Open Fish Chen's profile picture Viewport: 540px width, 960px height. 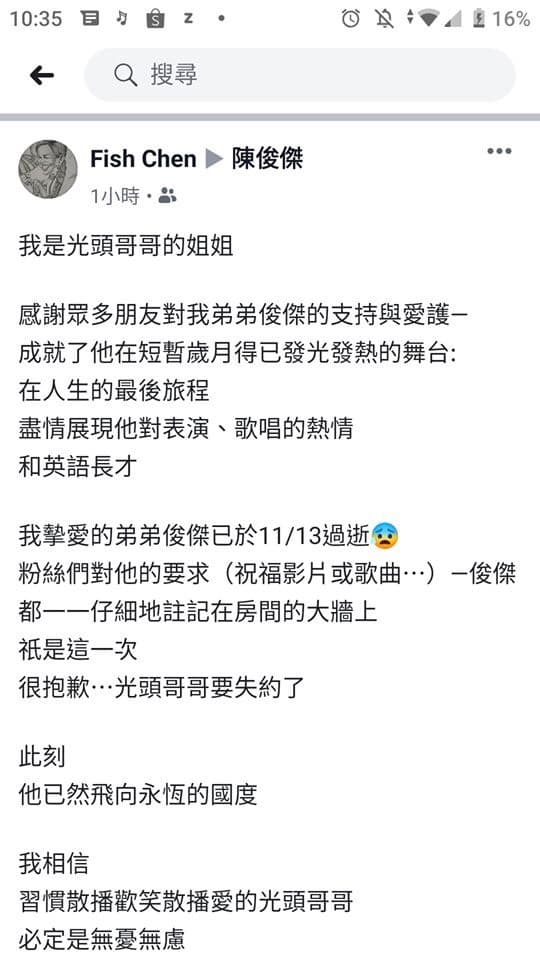pyautogui.click(x=48, y=170)
